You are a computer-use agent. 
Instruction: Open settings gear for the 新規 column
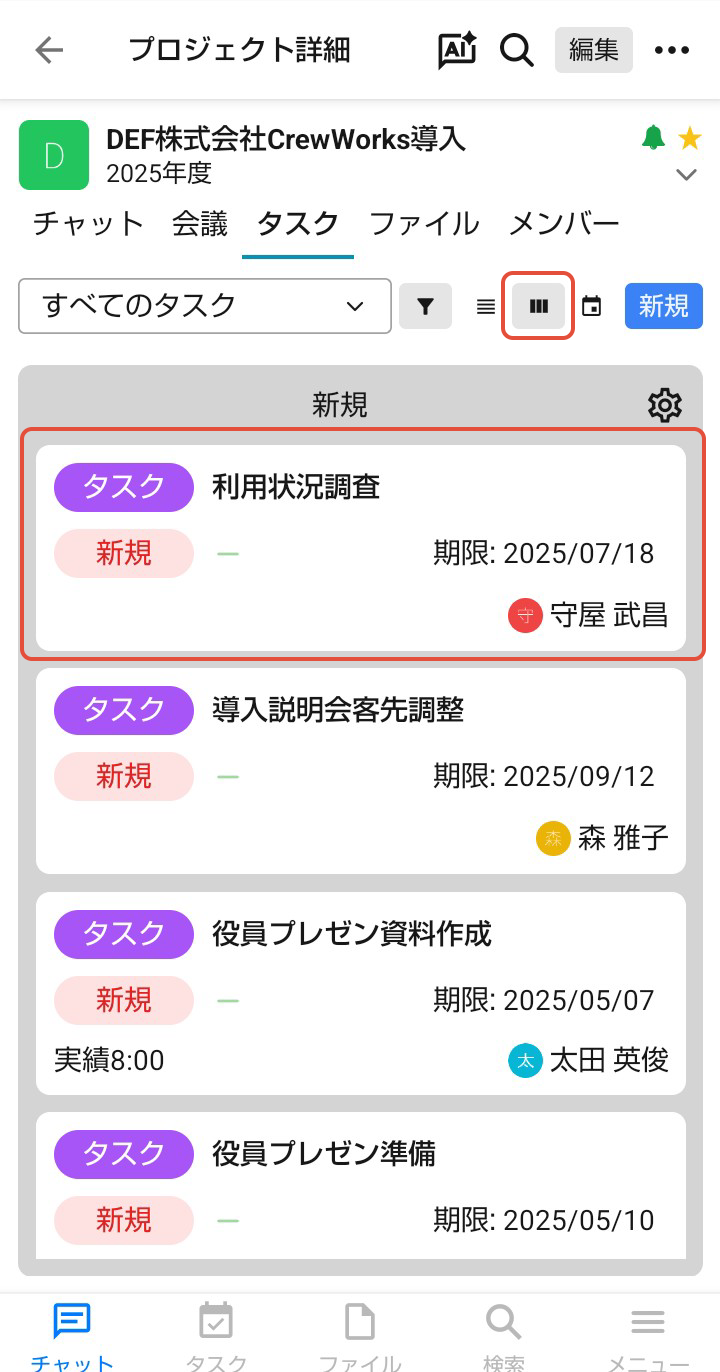tap(665, 405)
